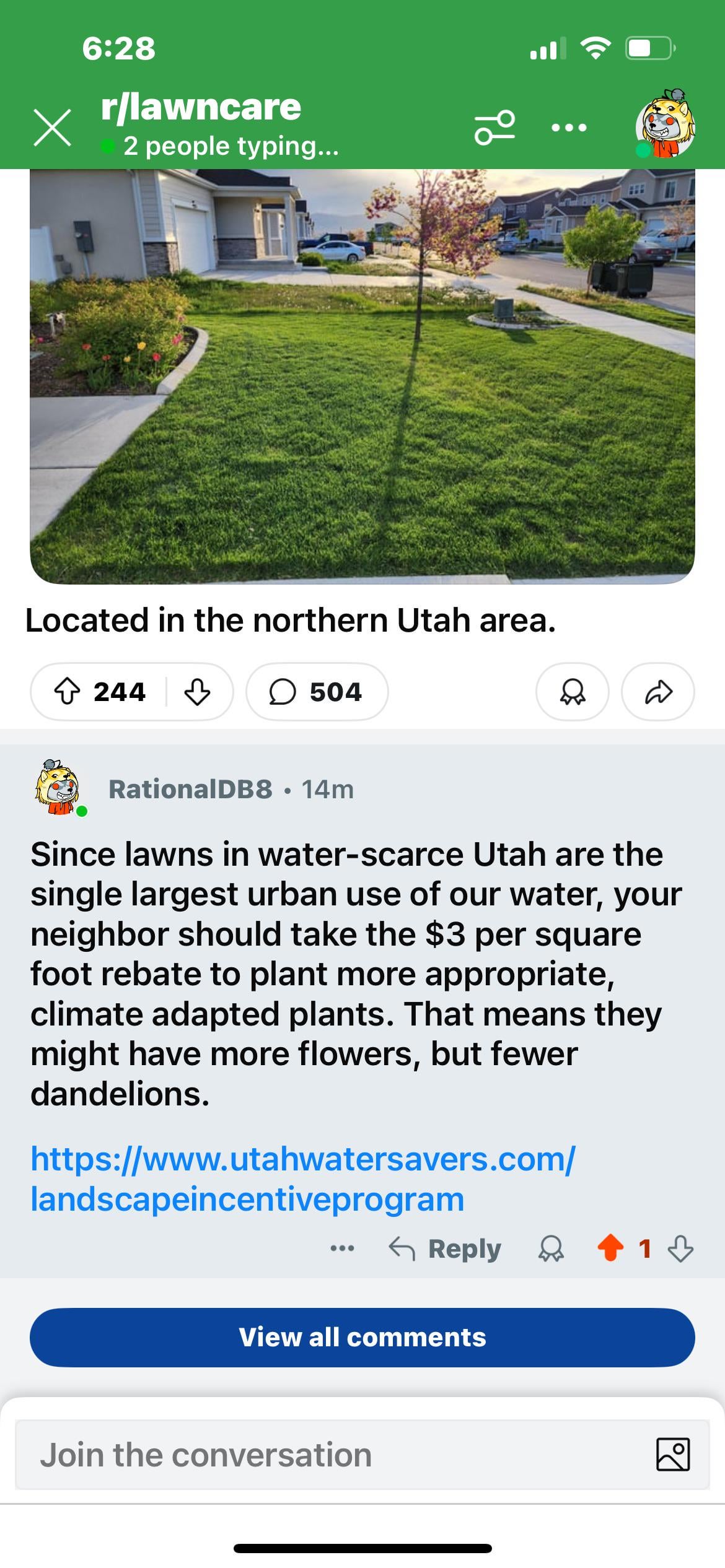View all comments
Image resolution: width=725 pixels, height=1568 pixels.
[x=362, y=1338]
